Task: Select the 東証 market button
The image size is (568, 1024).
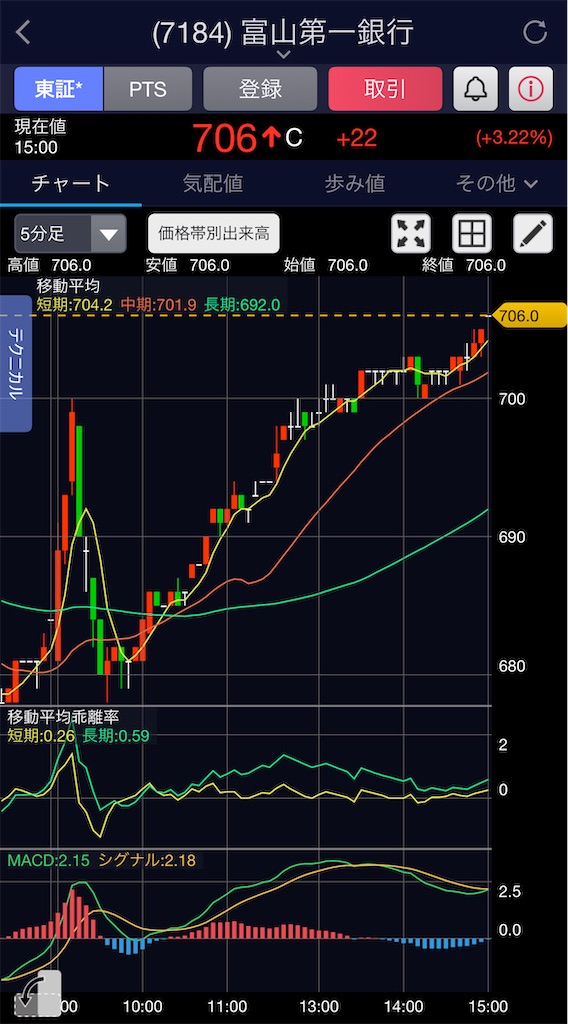Action: [59, 89]
